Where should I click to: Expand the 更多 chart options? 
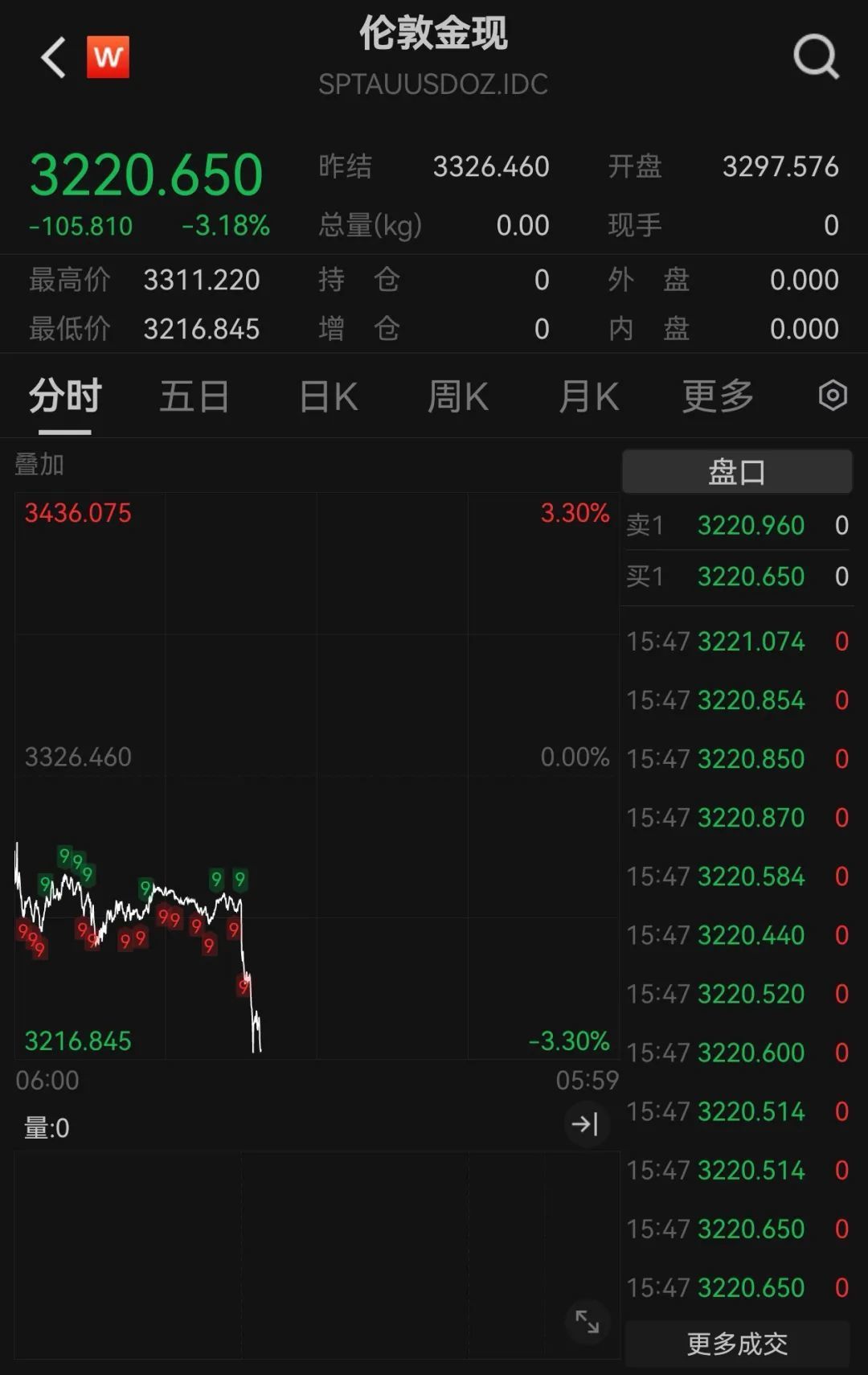pyautogui.click(x=716, y=396)
